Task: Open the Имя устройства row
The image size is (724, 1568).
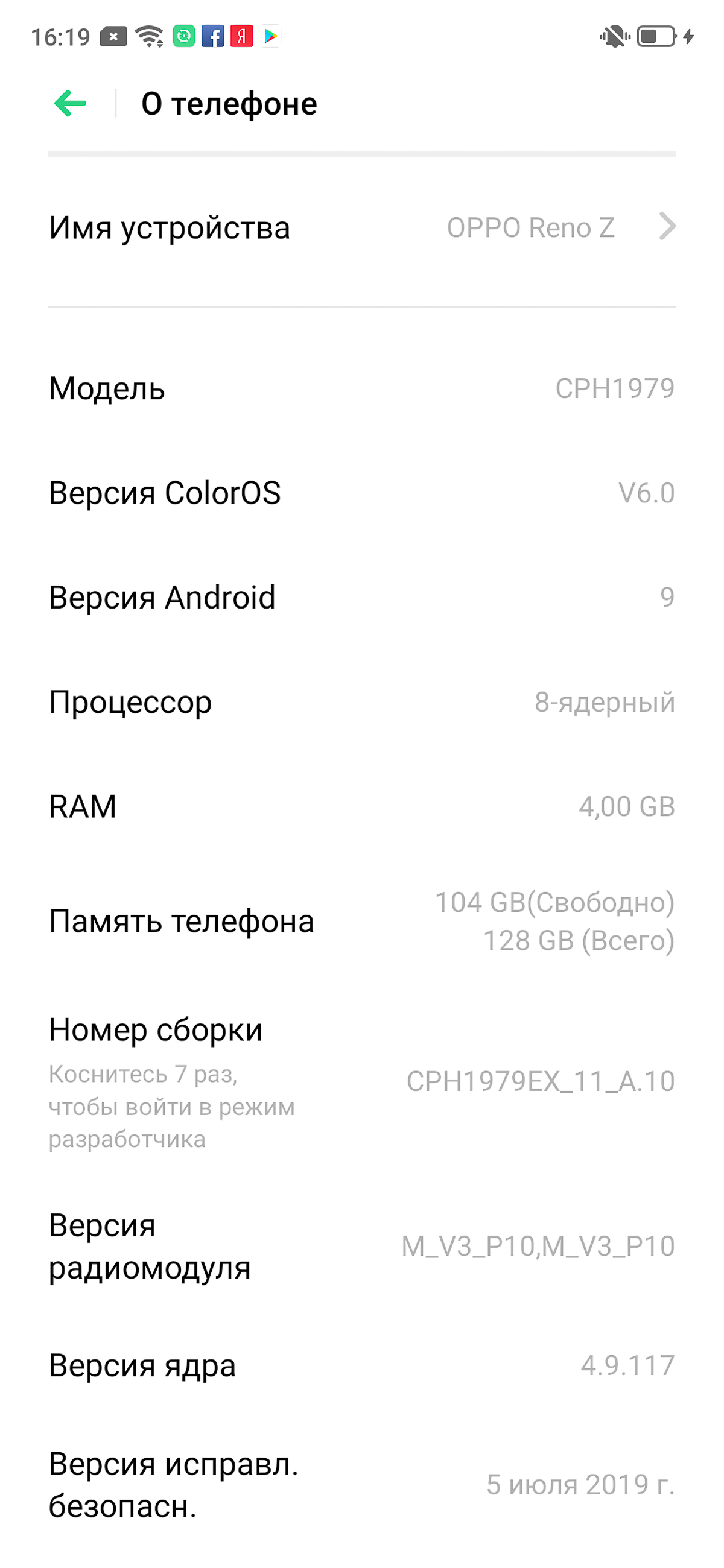Action: pyautogui.click(x=361, y=227)
